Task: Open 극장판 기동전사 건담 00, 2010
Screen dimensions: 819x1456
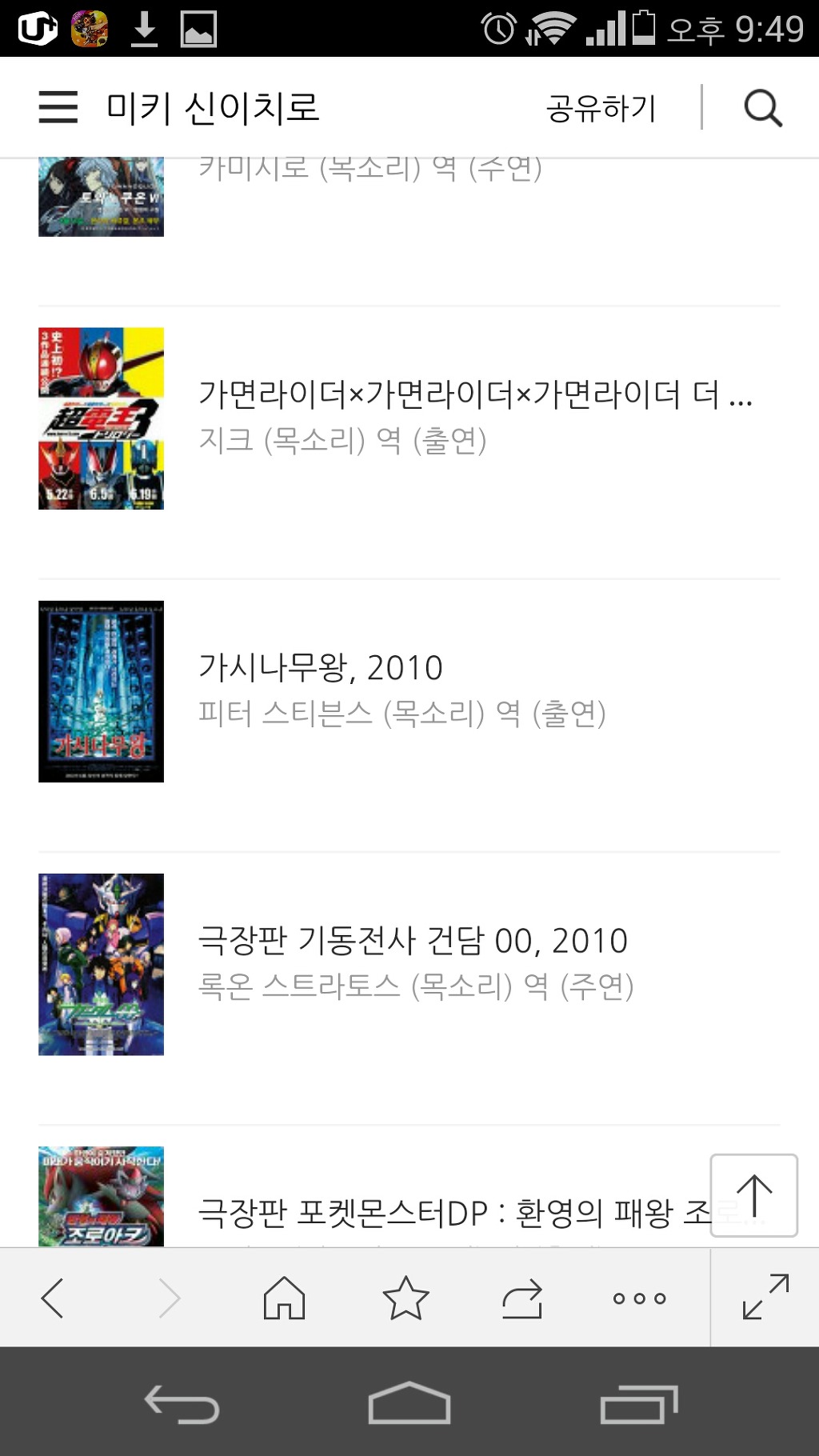Action: click(x=413, y=942)
